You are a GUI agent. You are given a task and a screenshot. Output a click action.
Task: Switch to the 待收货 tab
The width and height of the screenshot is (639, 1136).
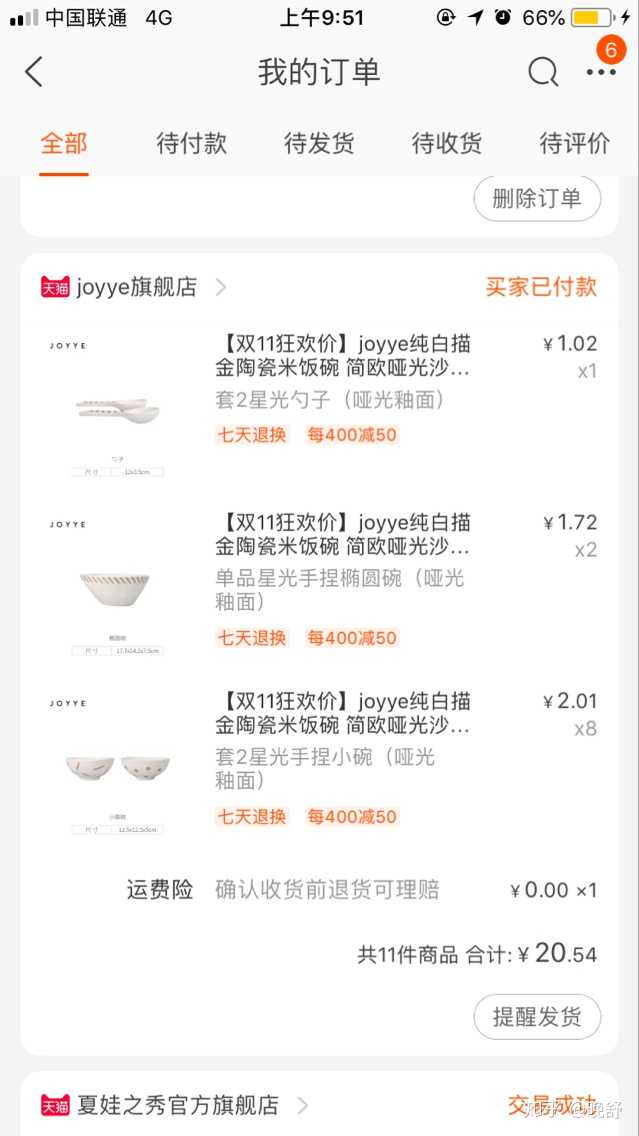coord(447,144)
